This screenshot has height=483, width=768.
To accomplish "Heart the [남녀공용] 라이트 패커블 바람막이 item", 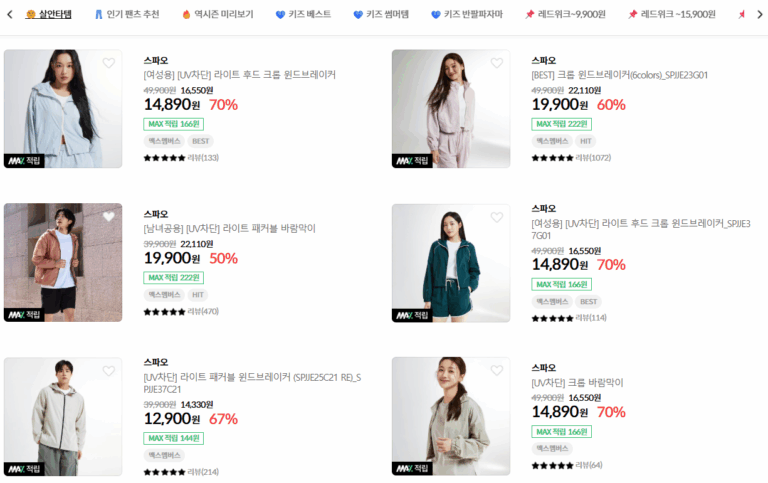I will pos(109,217).
